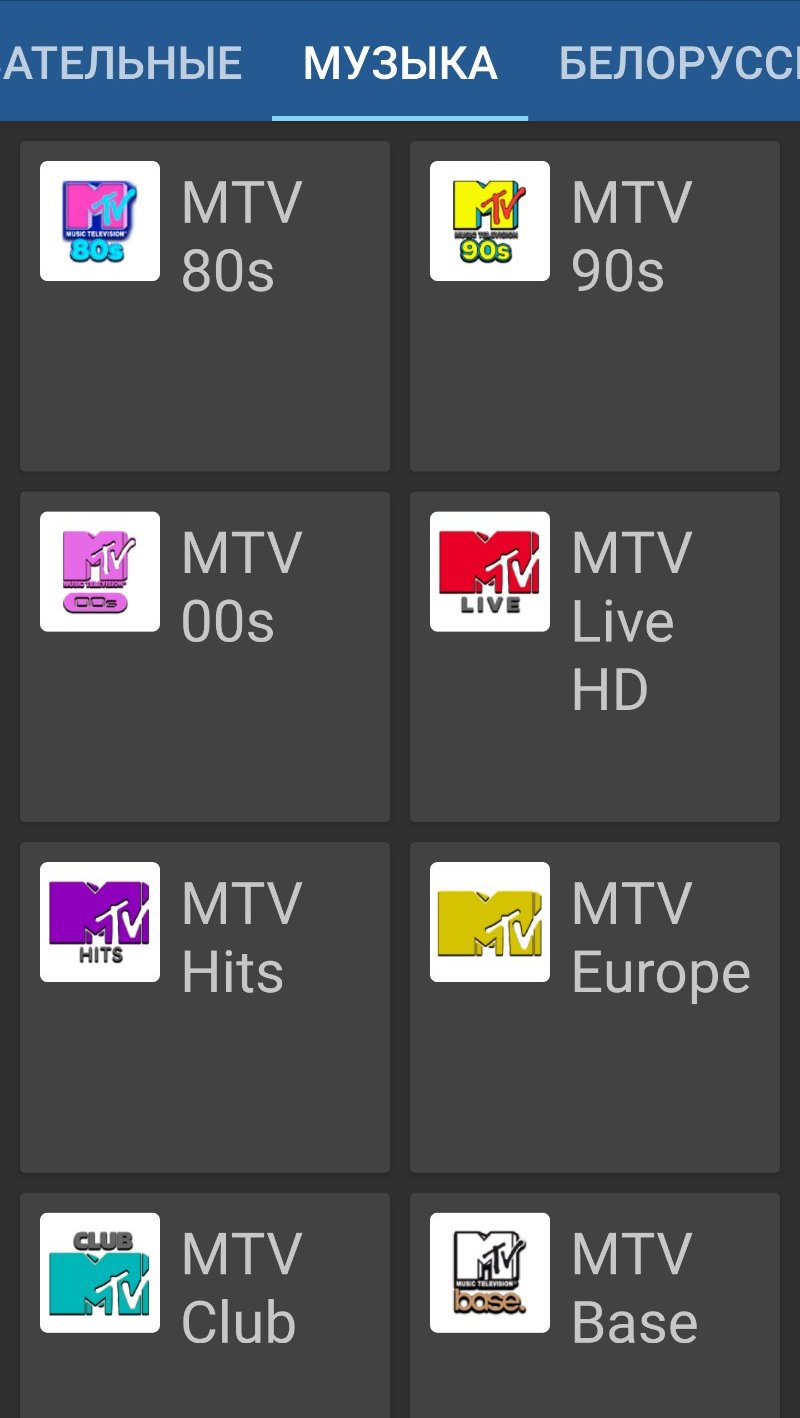Open the MTV 80s channel

204,305
